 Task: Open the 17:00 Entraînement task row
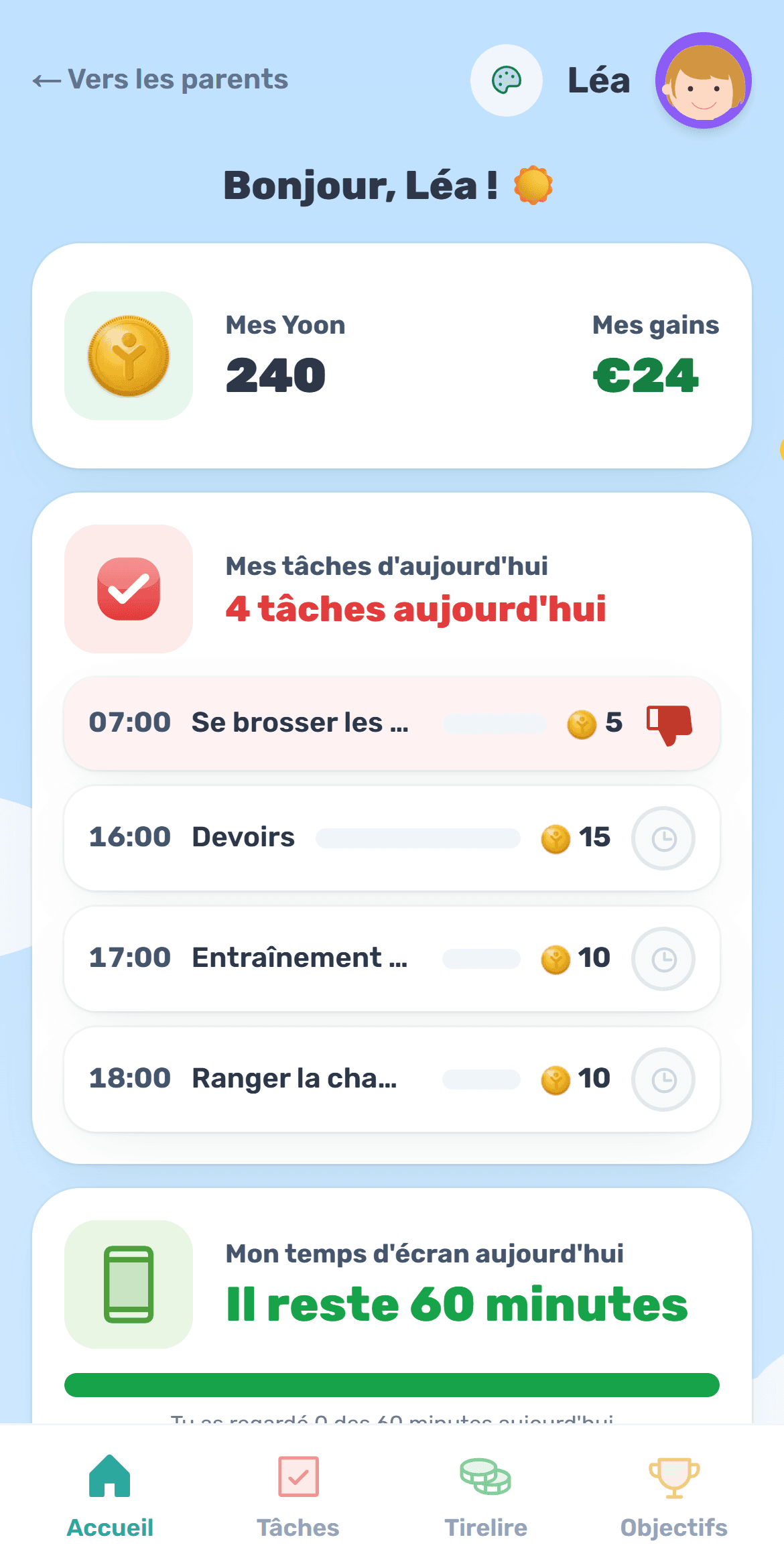point(392,959)
